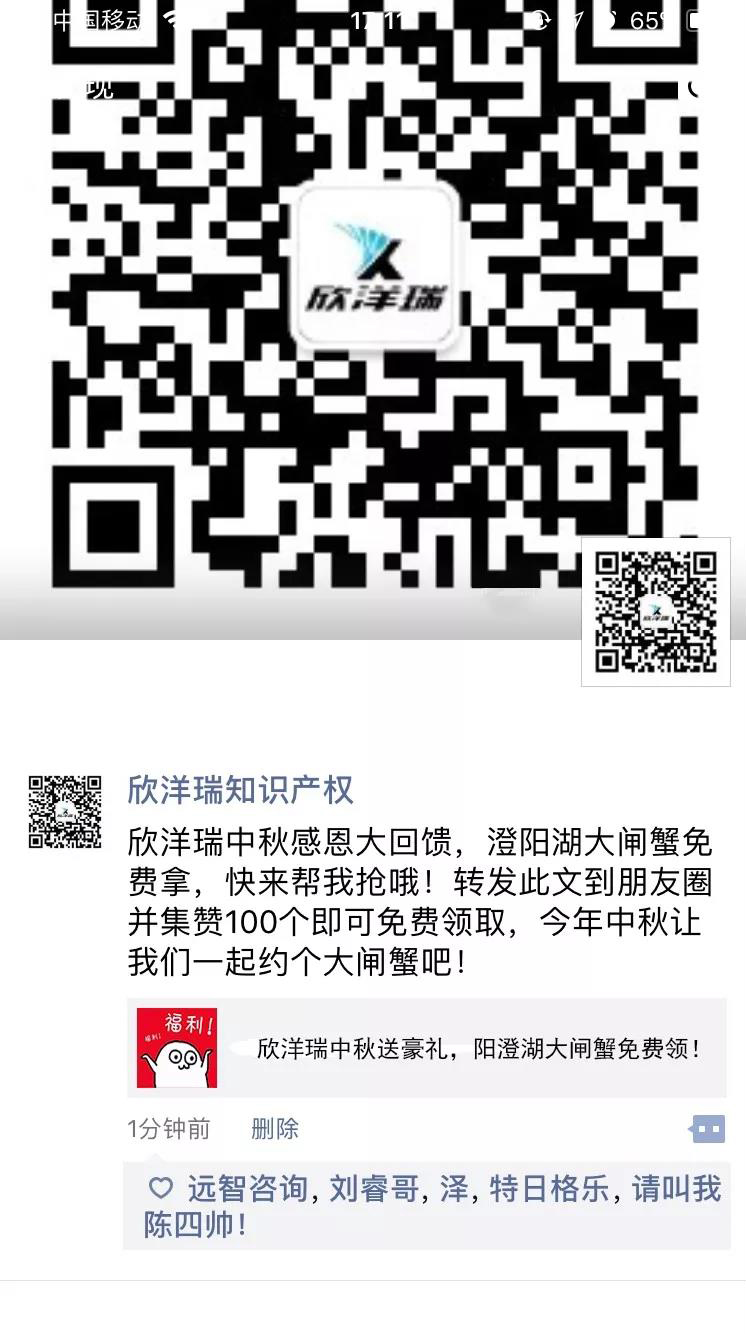Tap the poster's avatar beside the post

pyautogui.click(x=65, y=811)
